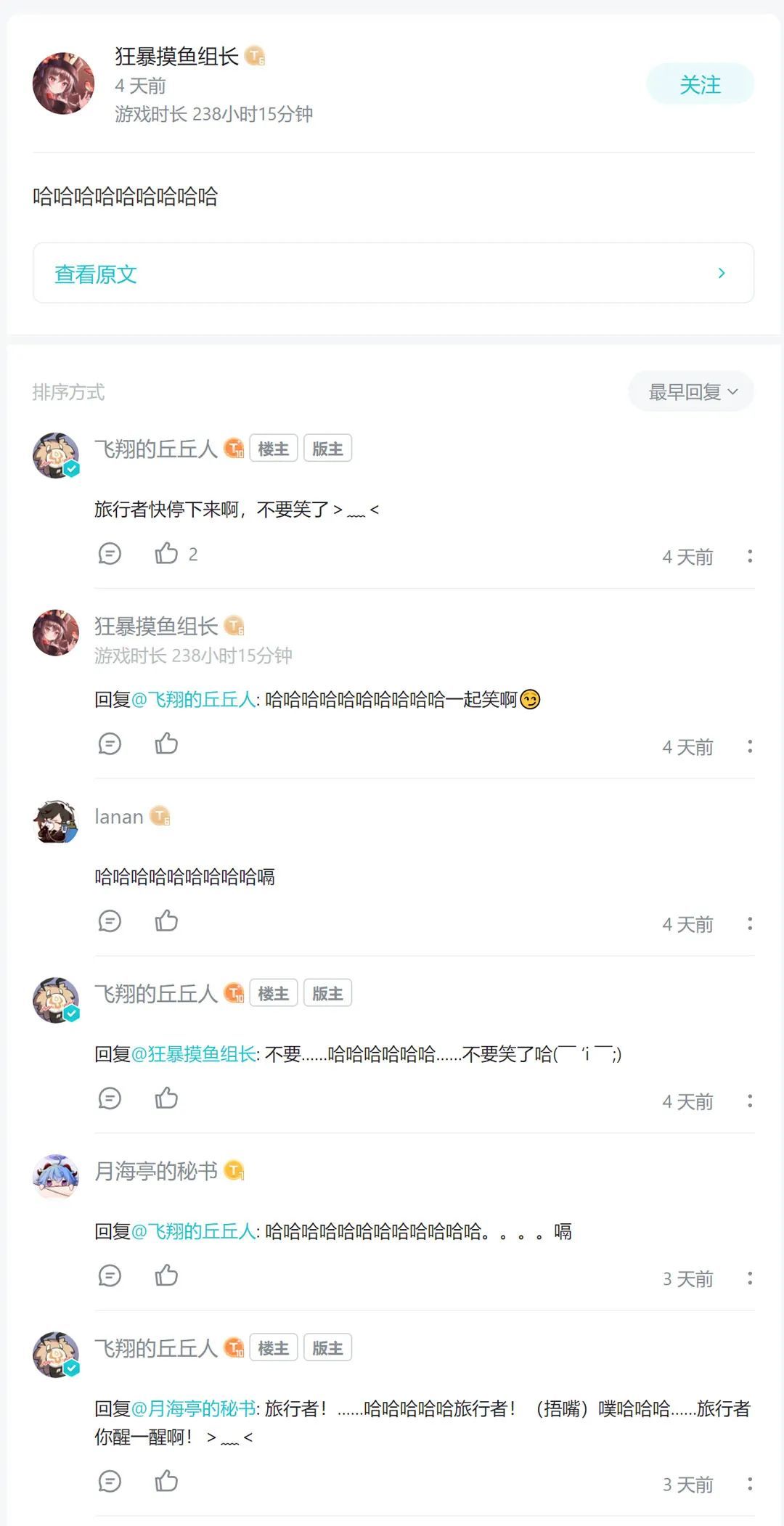Open 狂暴摸鱼组长's avatar at post header
This screenshot has width=784, height=1526.
point(63,83)
